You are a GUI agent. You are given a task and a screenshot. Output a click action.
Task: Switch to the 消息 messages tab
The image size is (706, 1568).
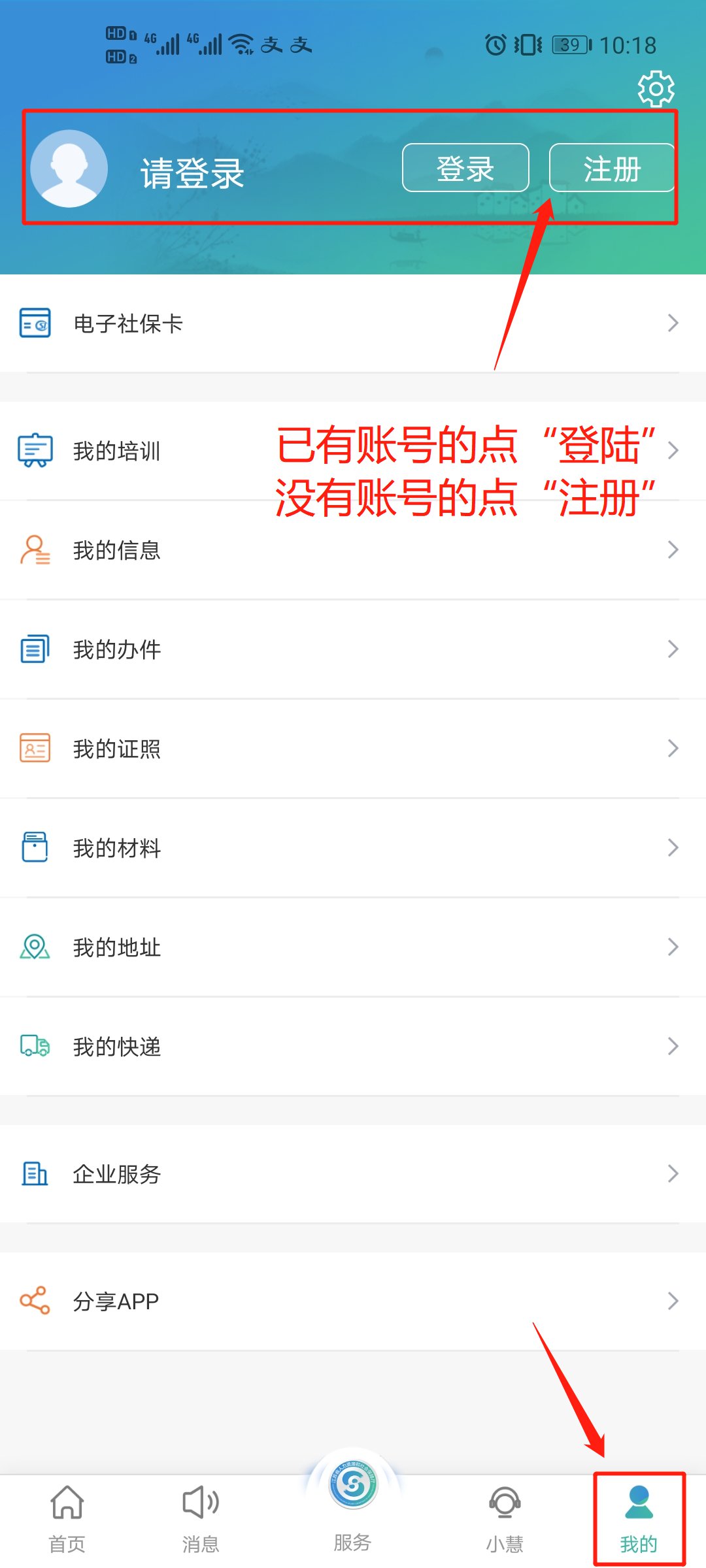(x=201, y=1518)
